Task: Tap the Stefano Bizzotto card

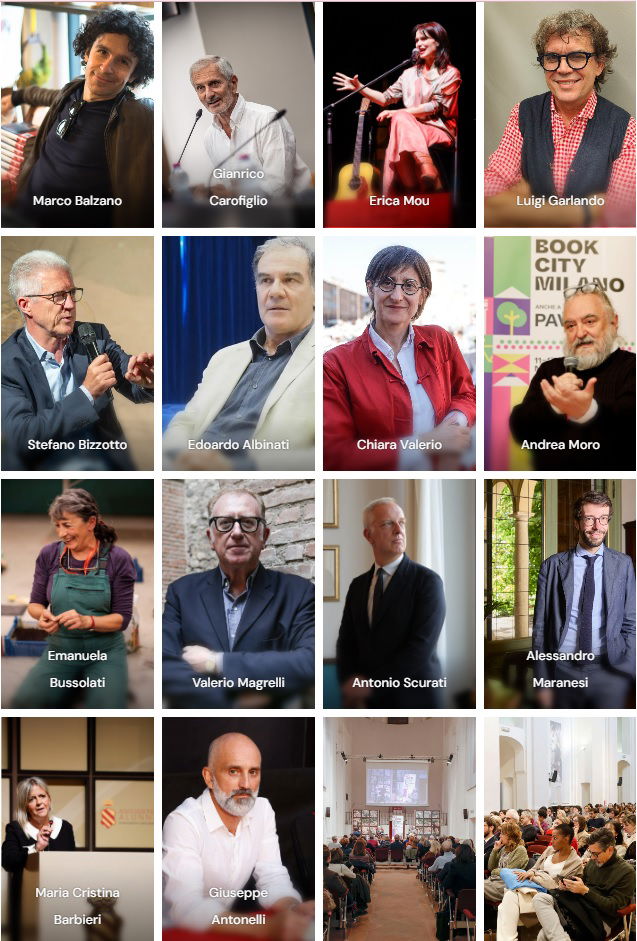Action: 77,353
